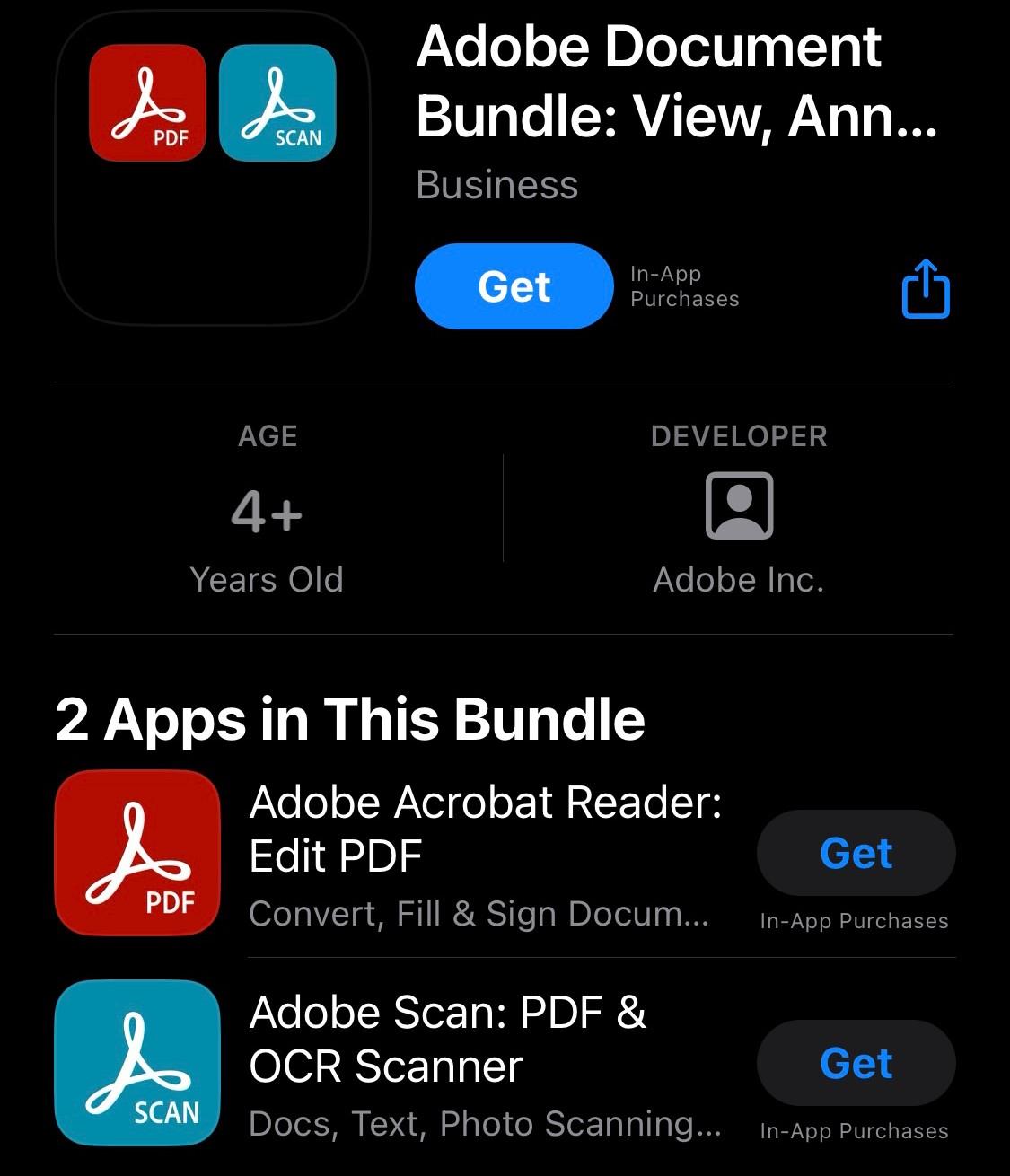This screenshot has width=1010, height=1176.
Task: Open the Business category link
Action: point(497,185)
